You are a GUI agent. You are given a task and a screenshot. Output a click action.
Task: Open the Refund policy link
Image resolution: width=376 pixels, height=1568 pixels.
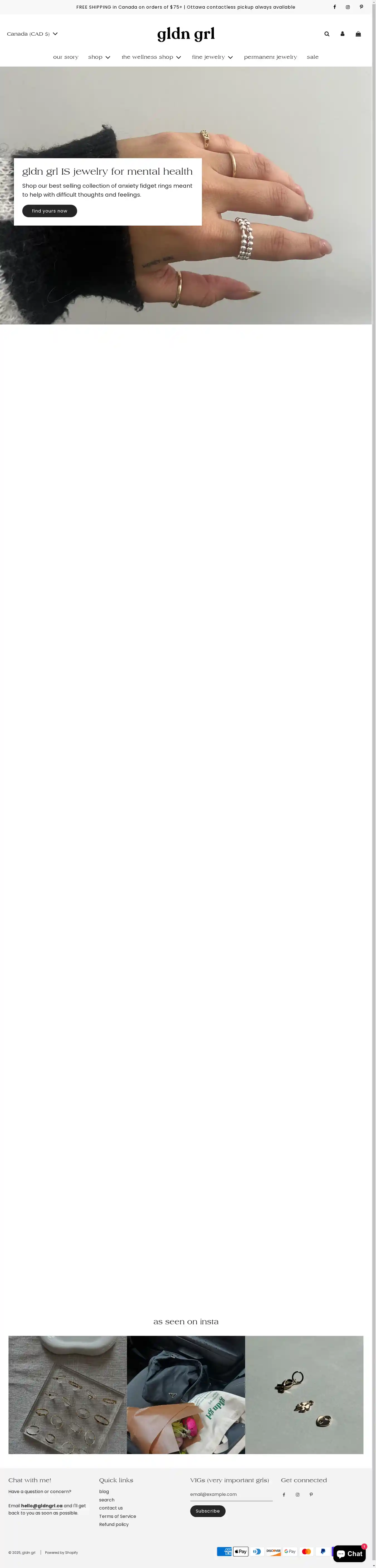click(x=114, y=1524)
